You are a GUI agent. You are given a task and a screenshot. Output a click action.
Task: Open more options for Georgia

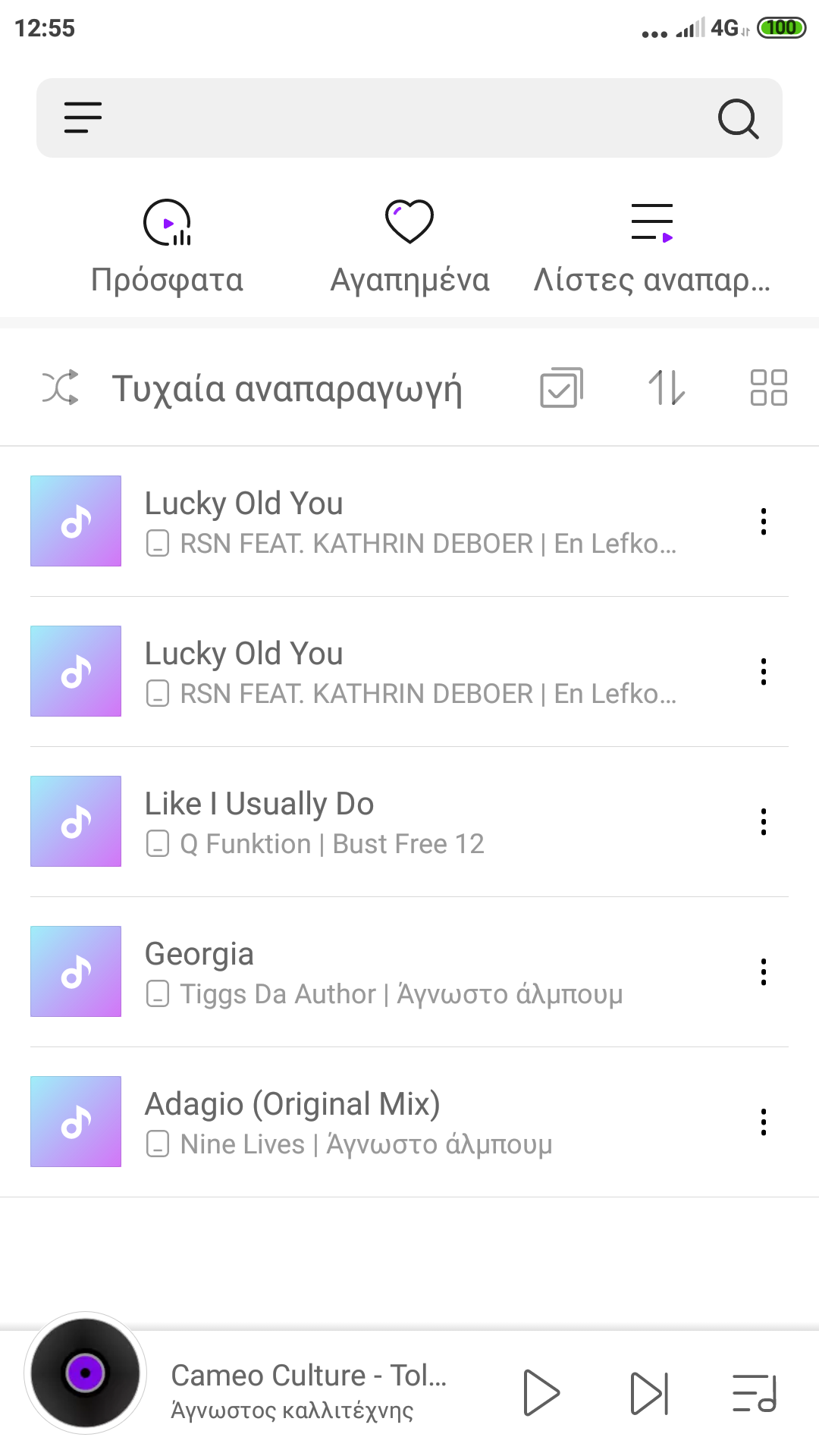coord(764,971)
